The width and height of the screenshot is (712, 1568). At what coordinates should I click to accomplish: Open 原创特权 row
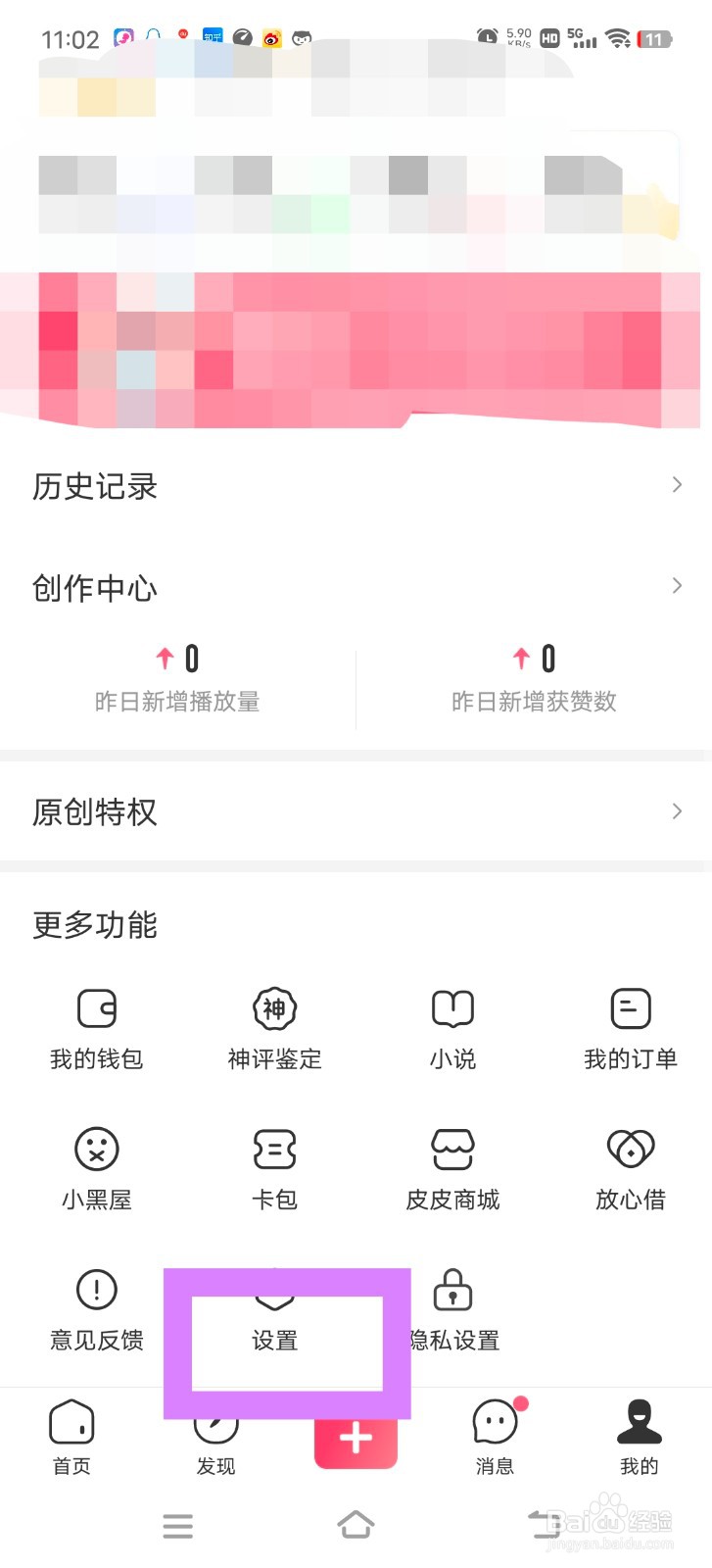[x=356, y=811]
